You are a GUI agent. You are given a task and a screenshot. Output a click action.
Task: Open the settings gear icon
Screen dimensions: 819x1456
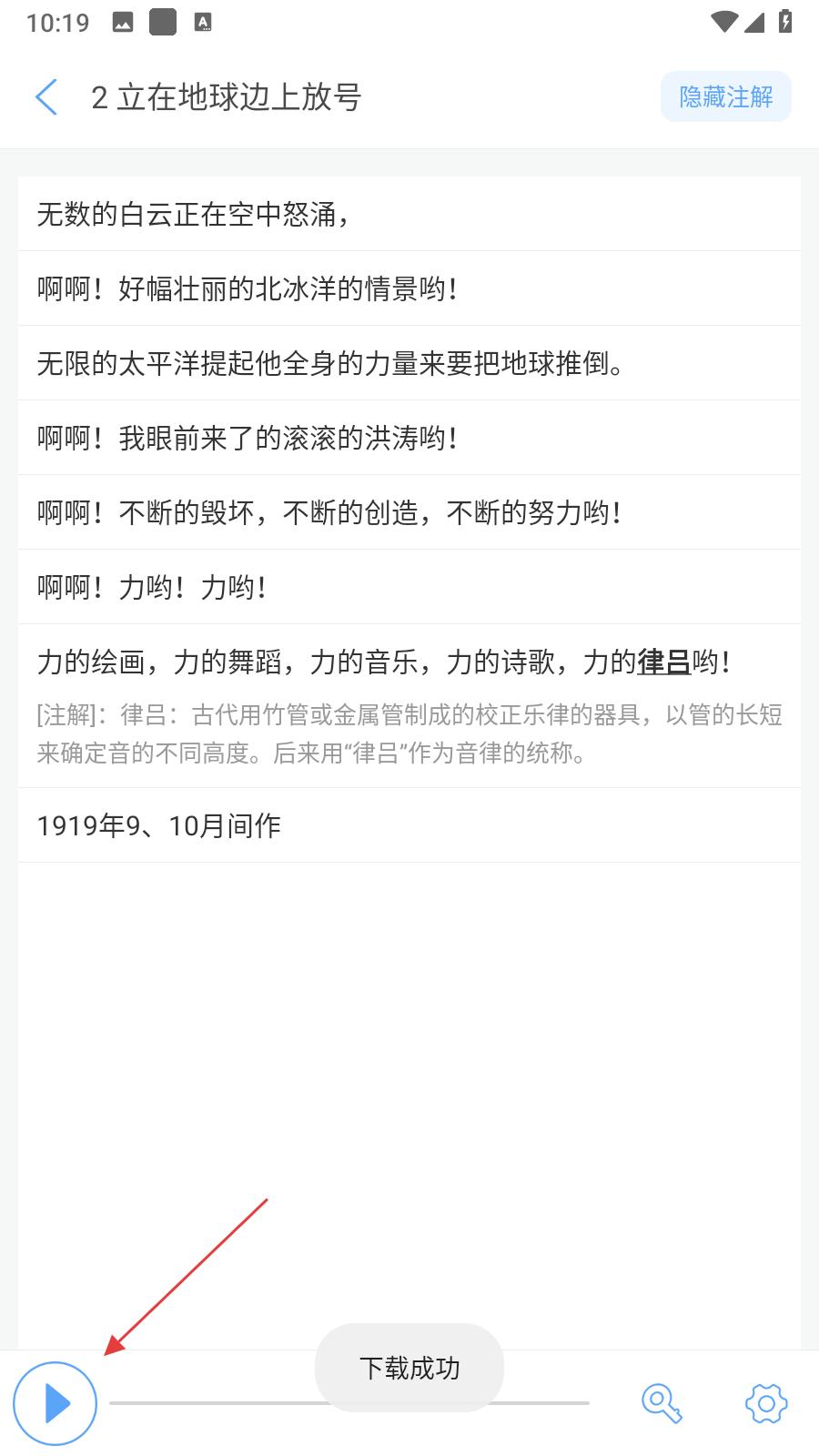click(766, 1403)
